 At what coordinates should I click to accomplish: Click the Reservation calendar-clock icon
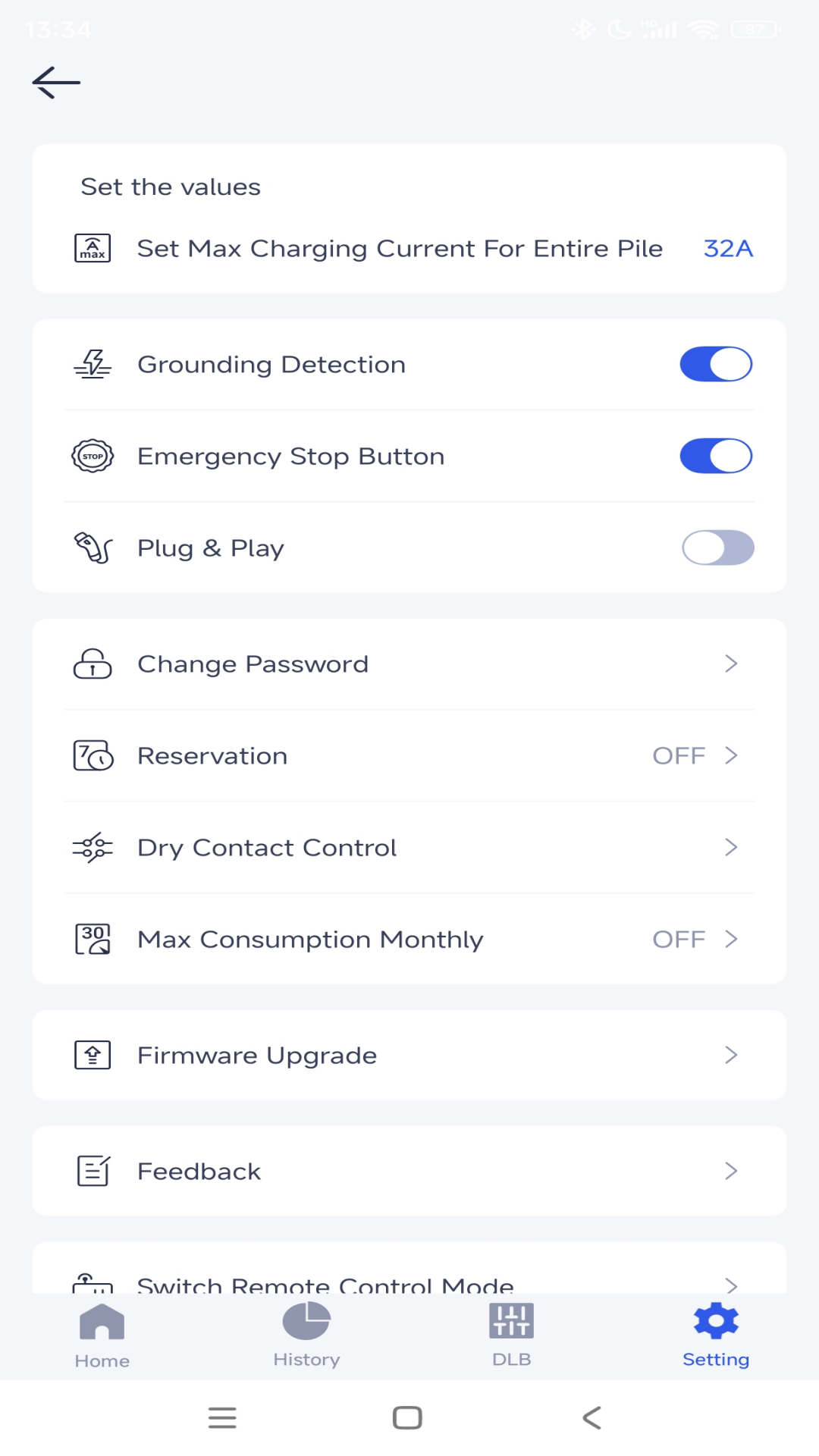pyautogui.click(x=91, y=755)
